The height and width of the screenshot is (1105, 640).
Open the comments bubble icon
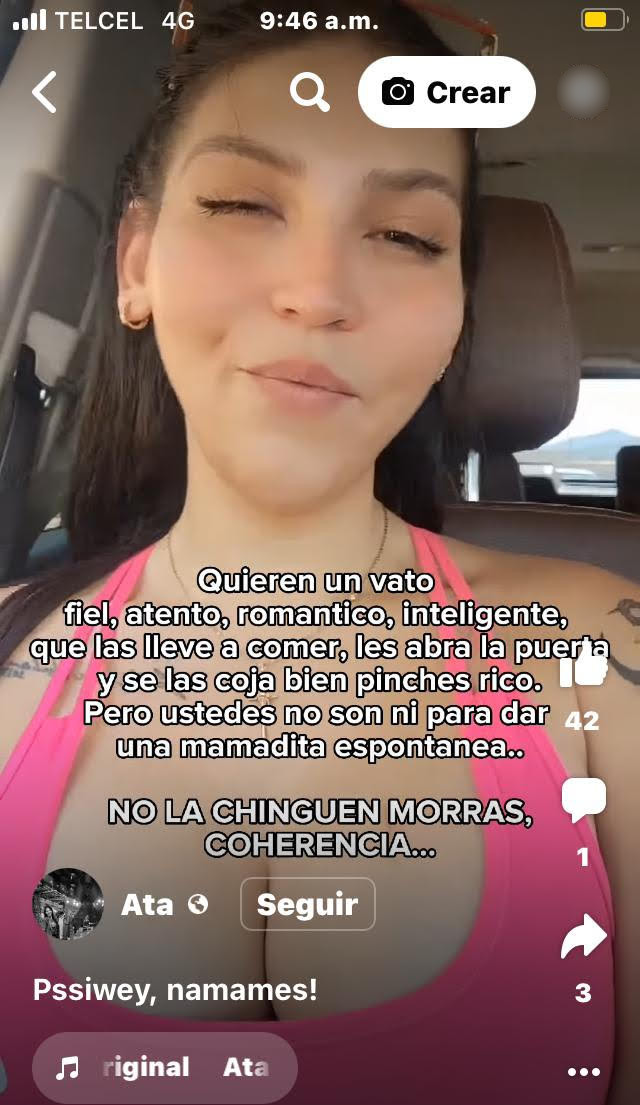click(583, 802)
